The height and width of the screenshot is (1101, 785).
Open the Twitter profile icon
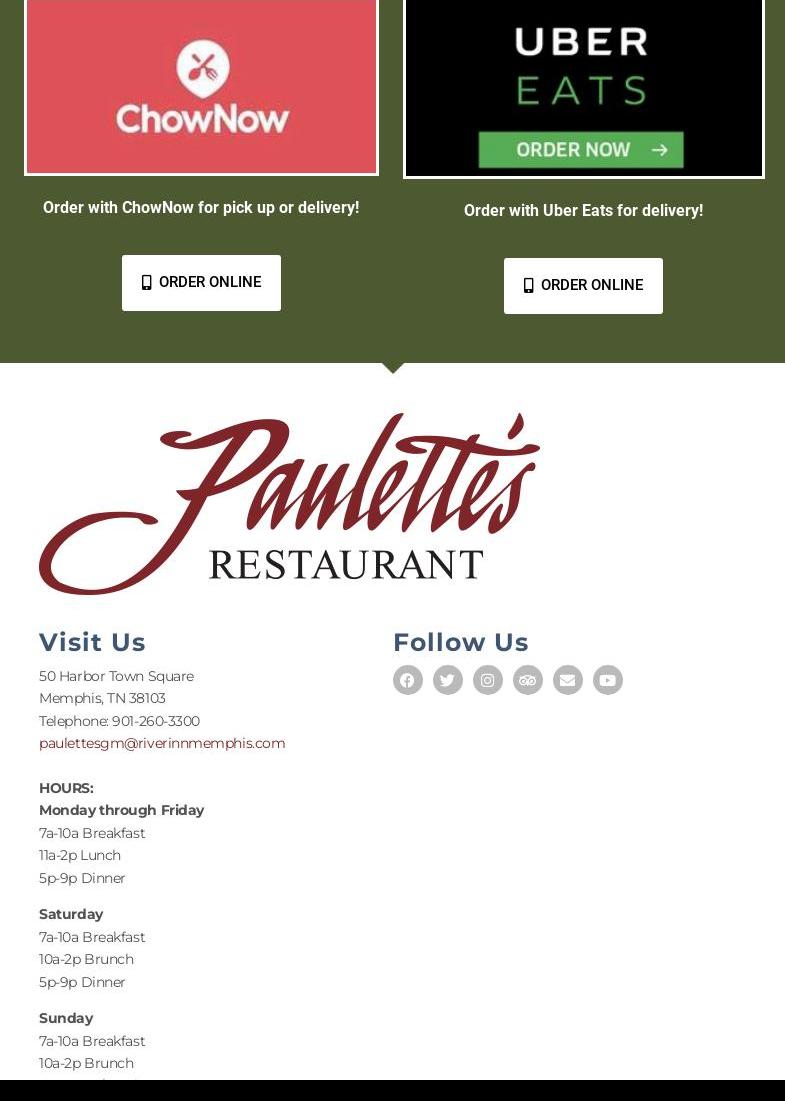(x=448, y=680)
